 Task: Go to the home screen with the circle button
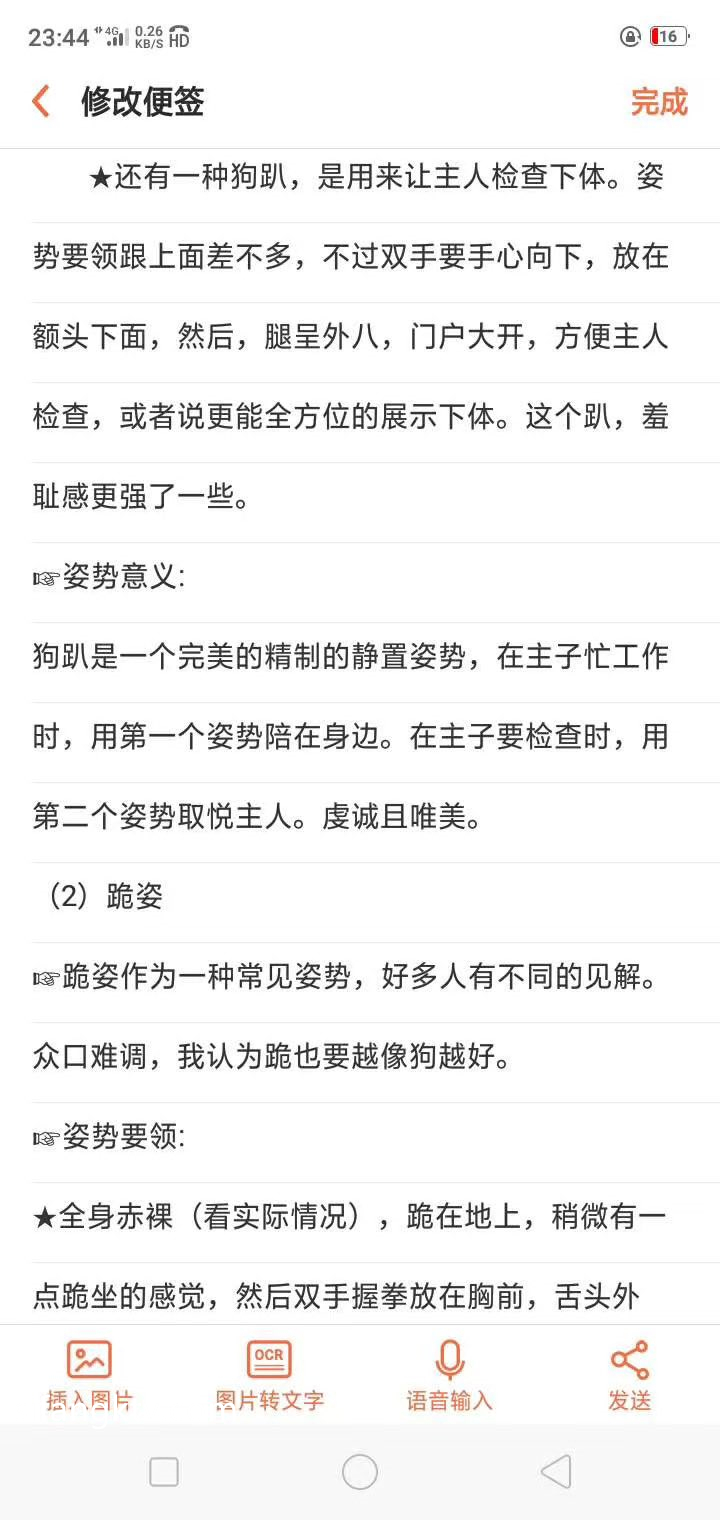click(x=360, y=1472)
